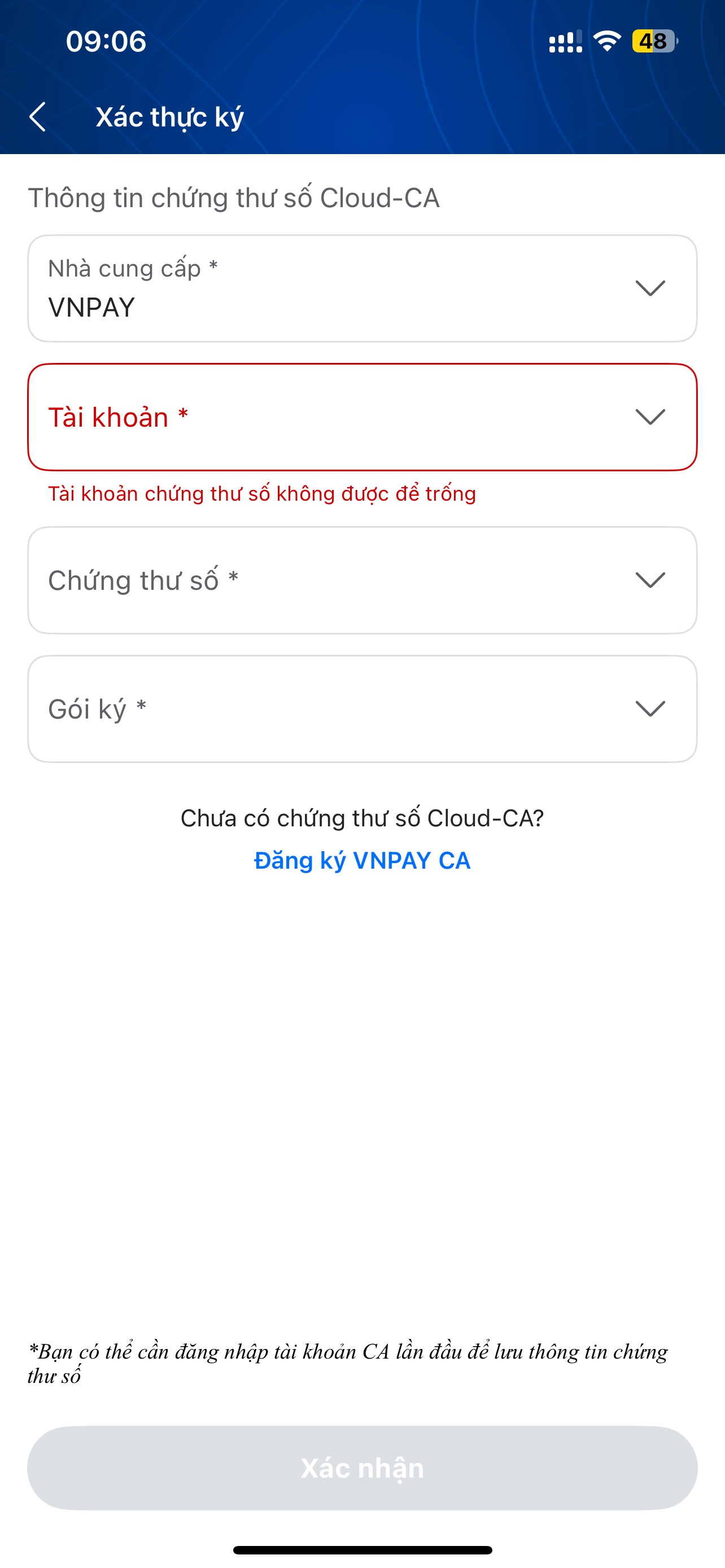Expand the Tài khoản dropdown
This screenshot has width=725, height=1568.
[362, 418]
